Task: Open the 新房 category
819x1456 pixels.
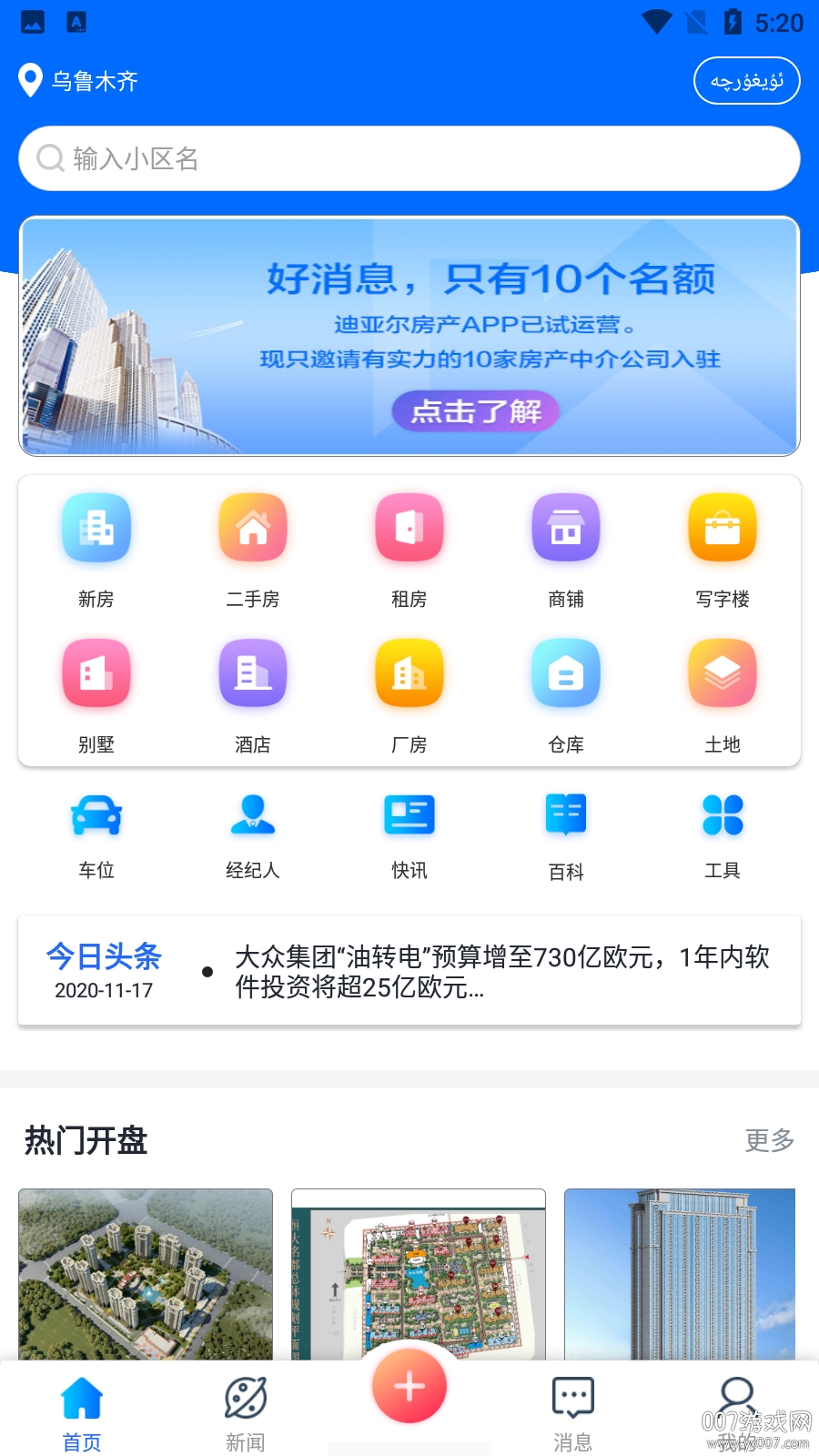Action: [x=96, y=548]
